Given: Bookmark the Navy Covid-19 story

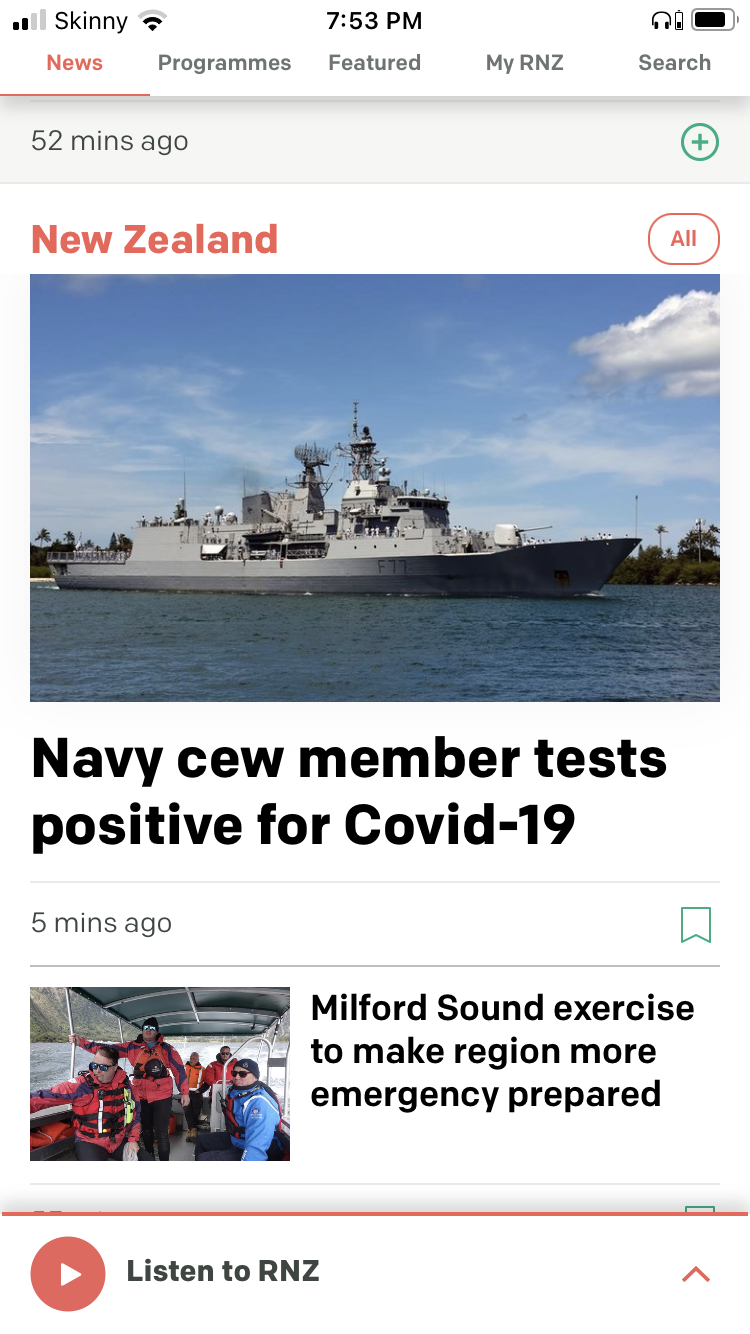Looking at the screenshot, I should click(695, 925).
